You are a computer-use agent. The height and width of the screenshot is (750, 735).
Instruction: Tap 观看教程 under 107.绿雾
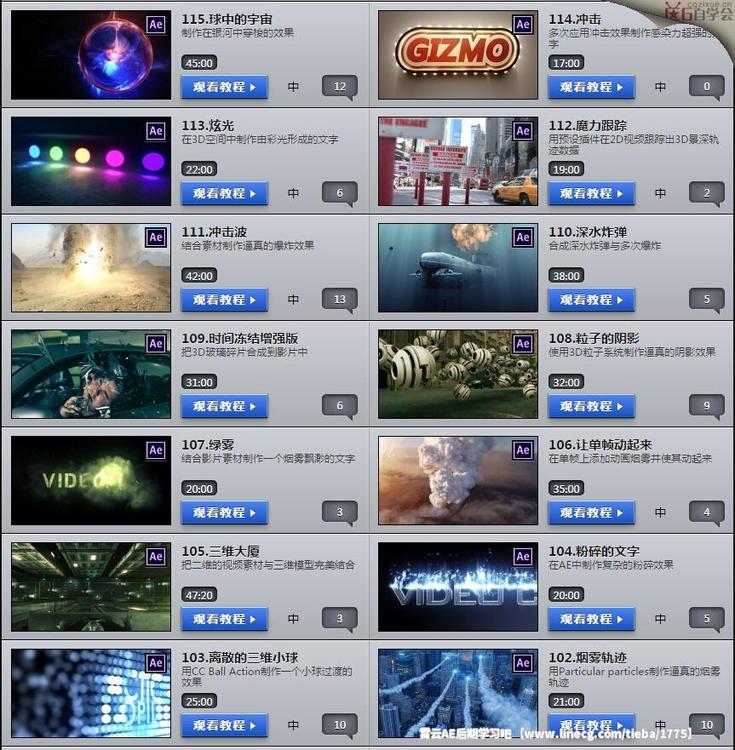click(224, 512)
